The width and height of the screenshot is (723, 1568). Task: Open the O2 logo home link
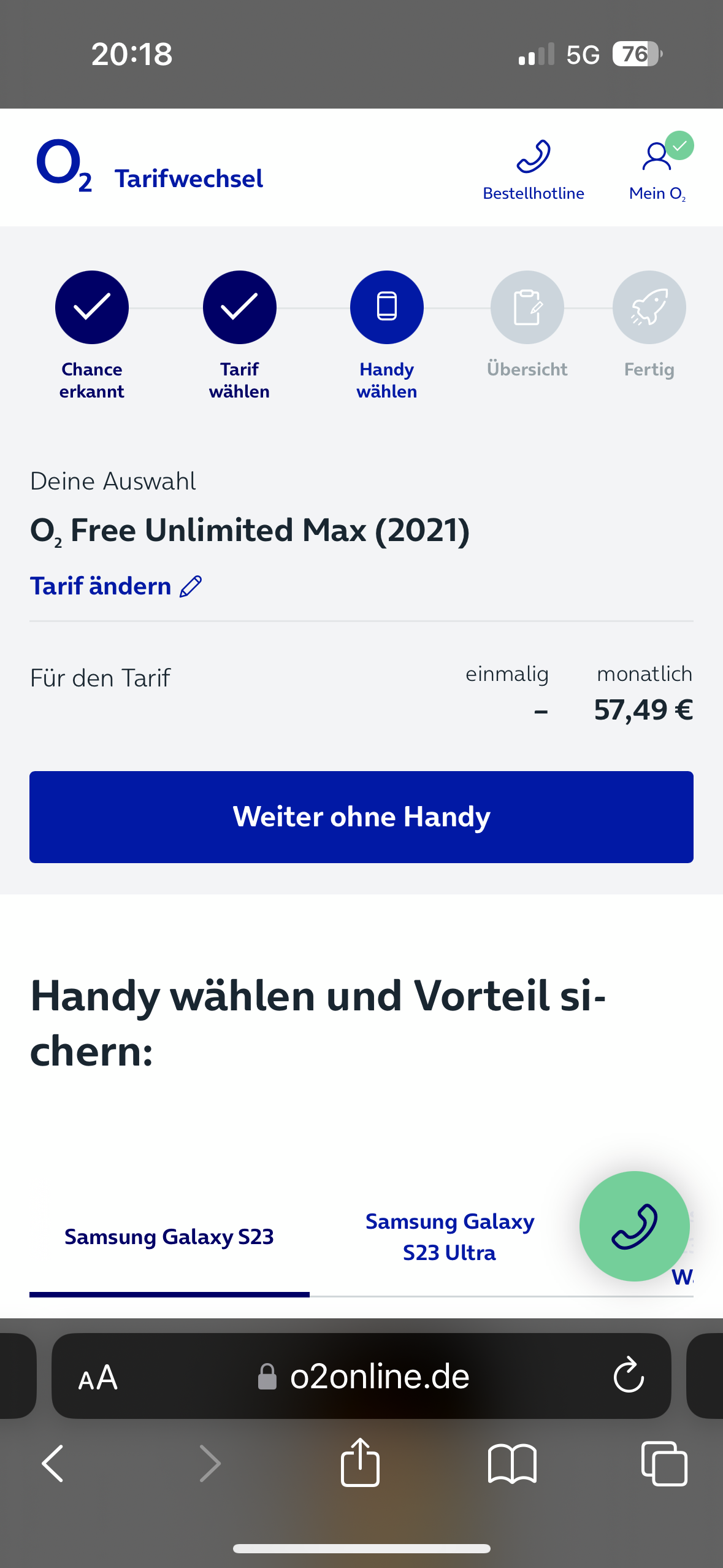click(64, 166)
